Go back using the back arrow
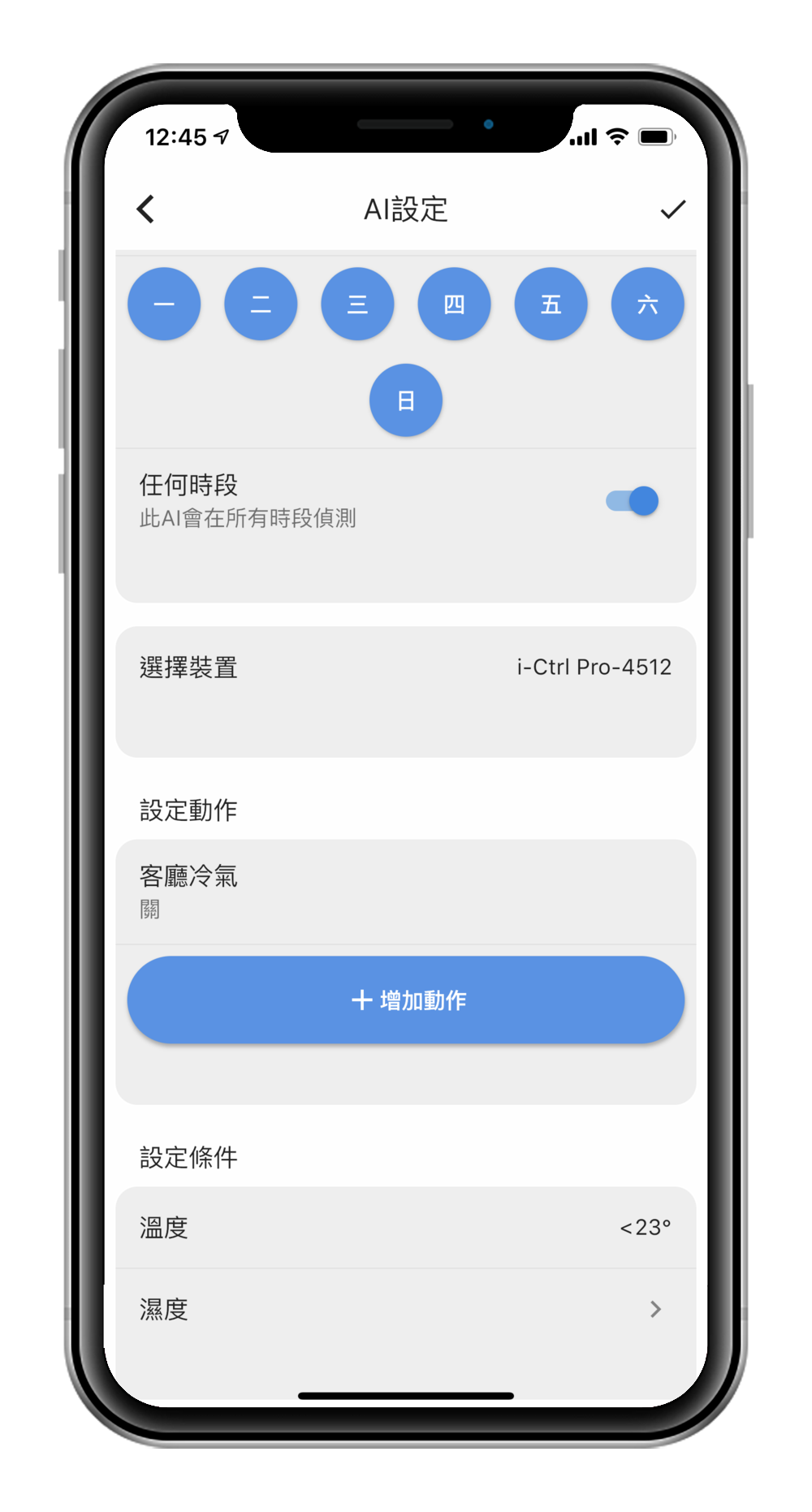Viewport: 812px width, 1512px height. tap(146, 210)
